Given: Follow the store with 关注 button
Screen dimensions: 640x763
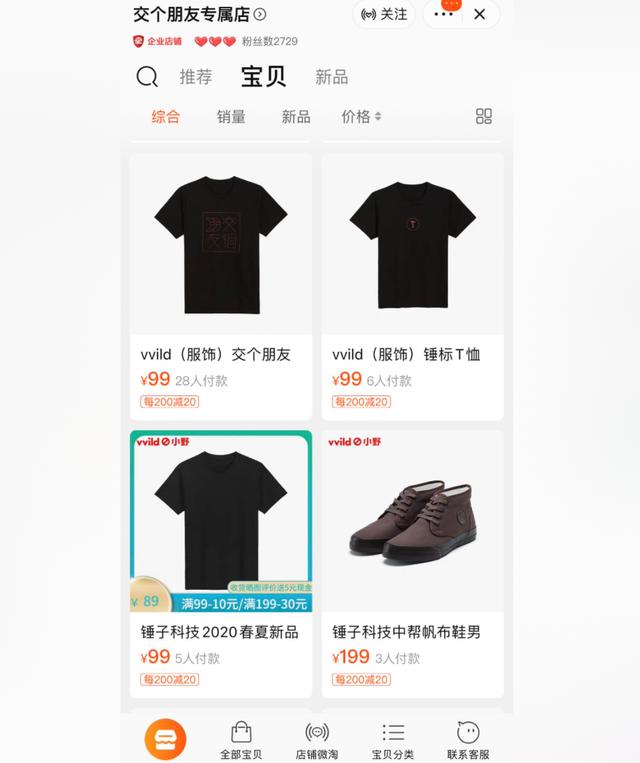Looking at the screenshot, I should (384, 14).
